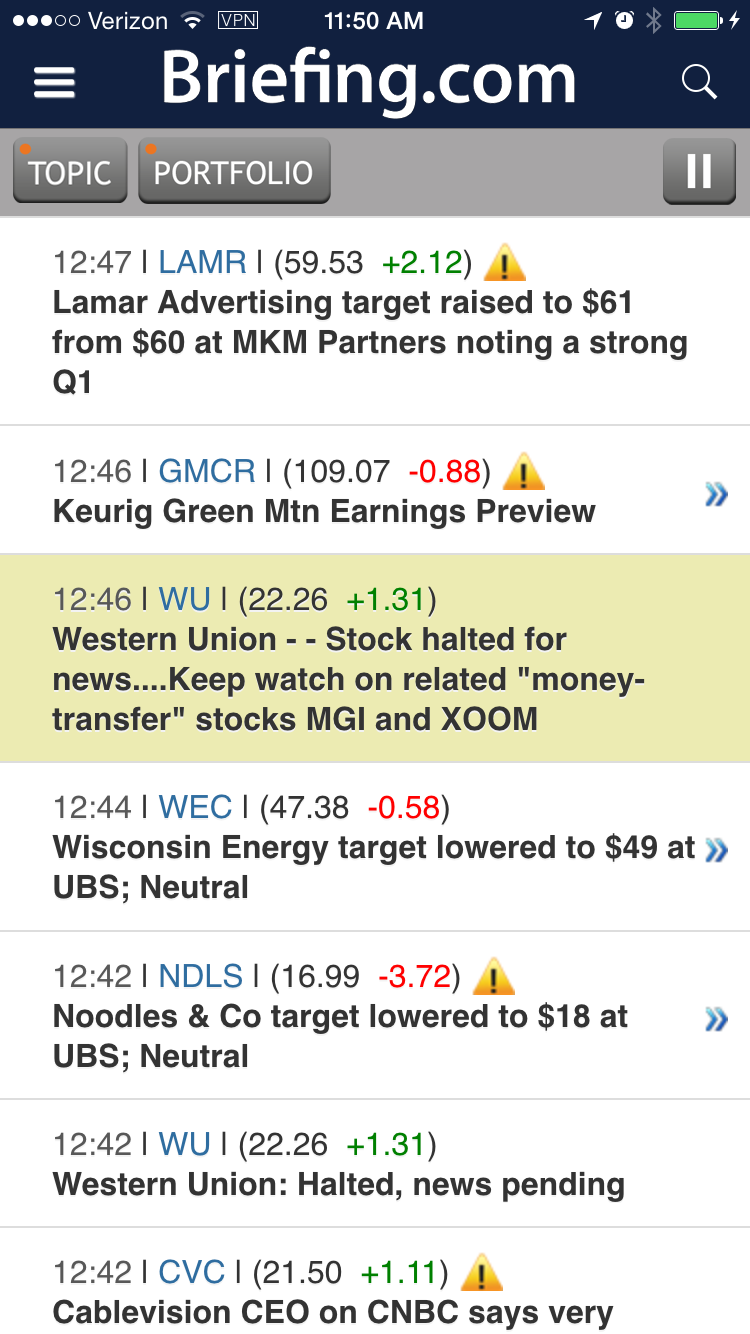Image resolution: width=750 pixels, height=1334 pixels.
Task: Open Noodles & Co target lowered story
Action: 375,1015
